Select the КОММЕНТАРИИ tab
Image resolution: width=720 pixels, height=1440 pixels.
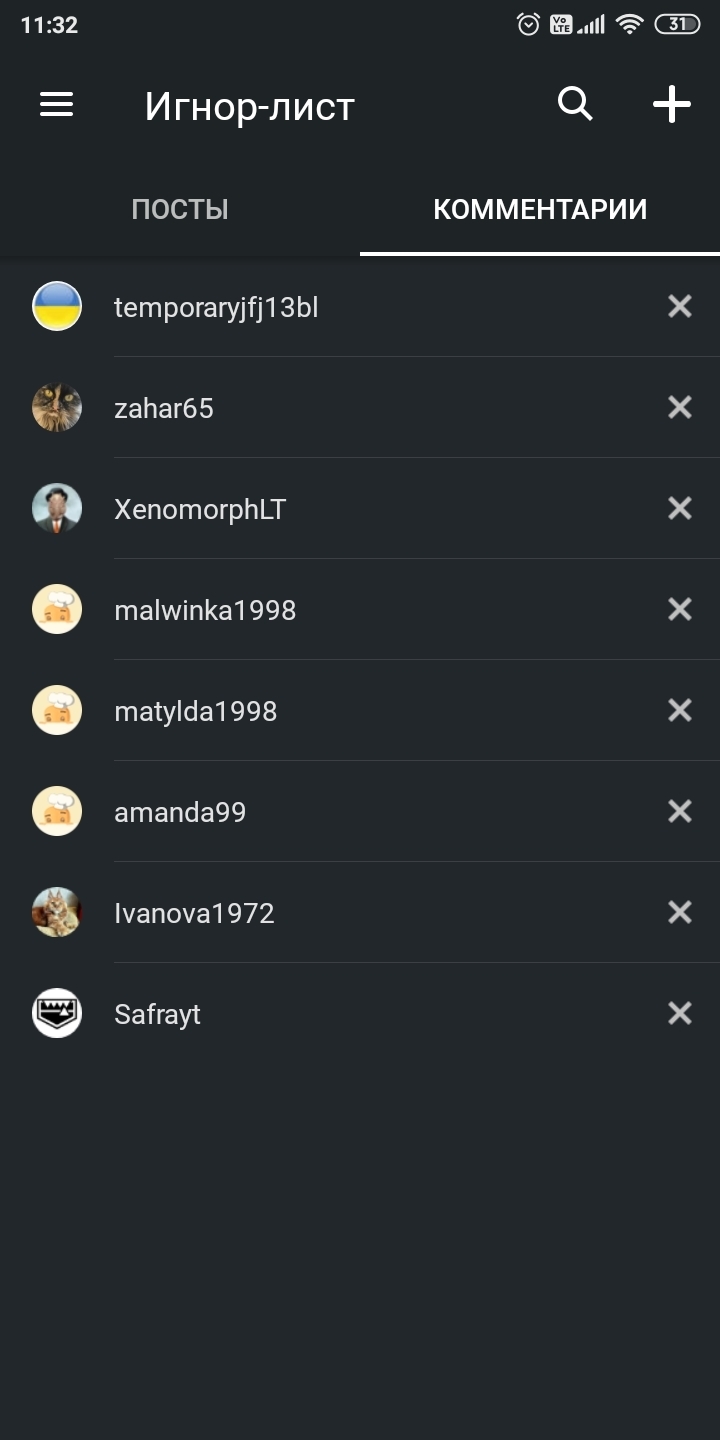point(540,209)
